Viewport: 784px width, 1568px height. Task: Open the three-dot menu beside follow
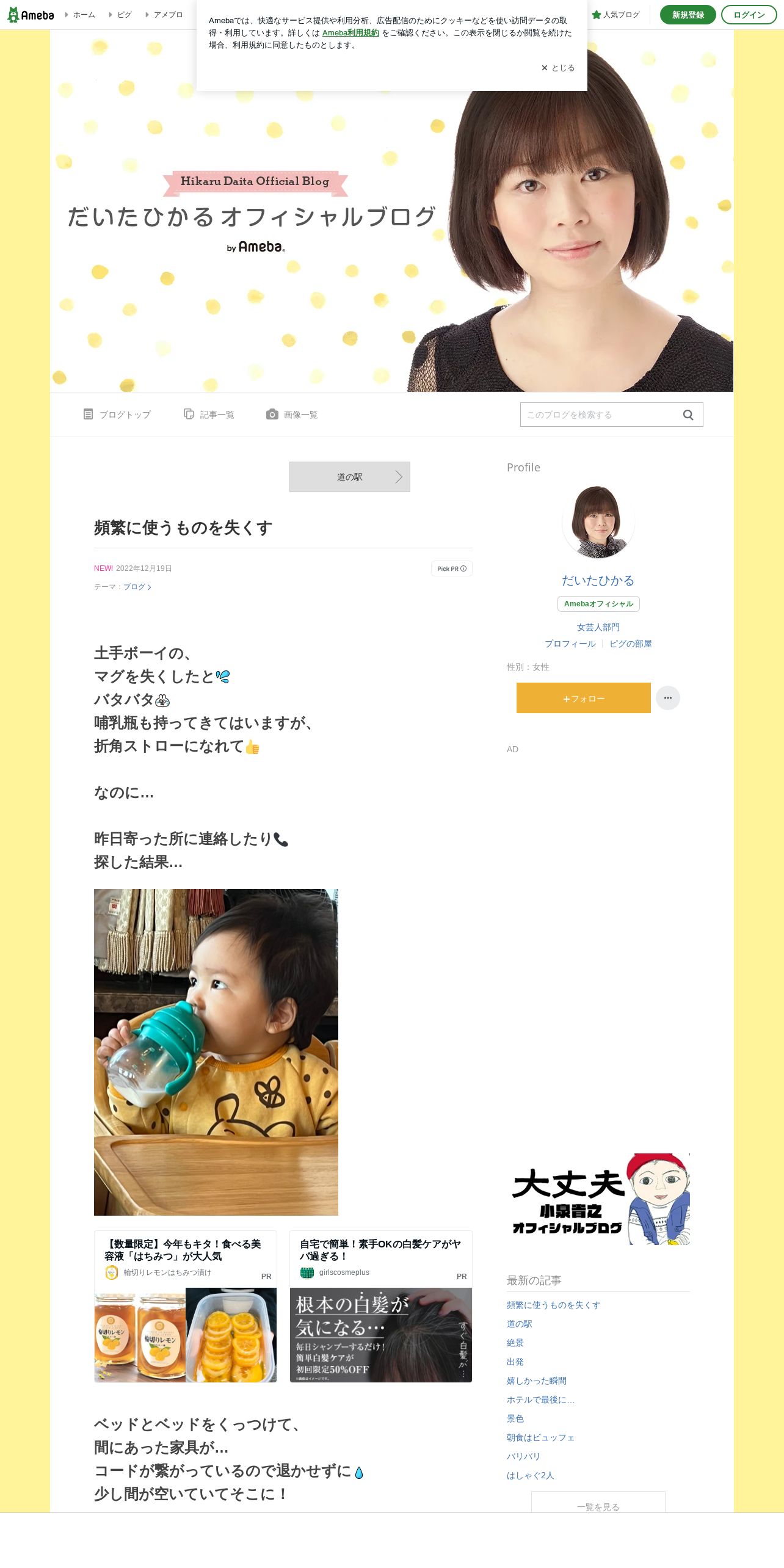(x=667, y=698)
